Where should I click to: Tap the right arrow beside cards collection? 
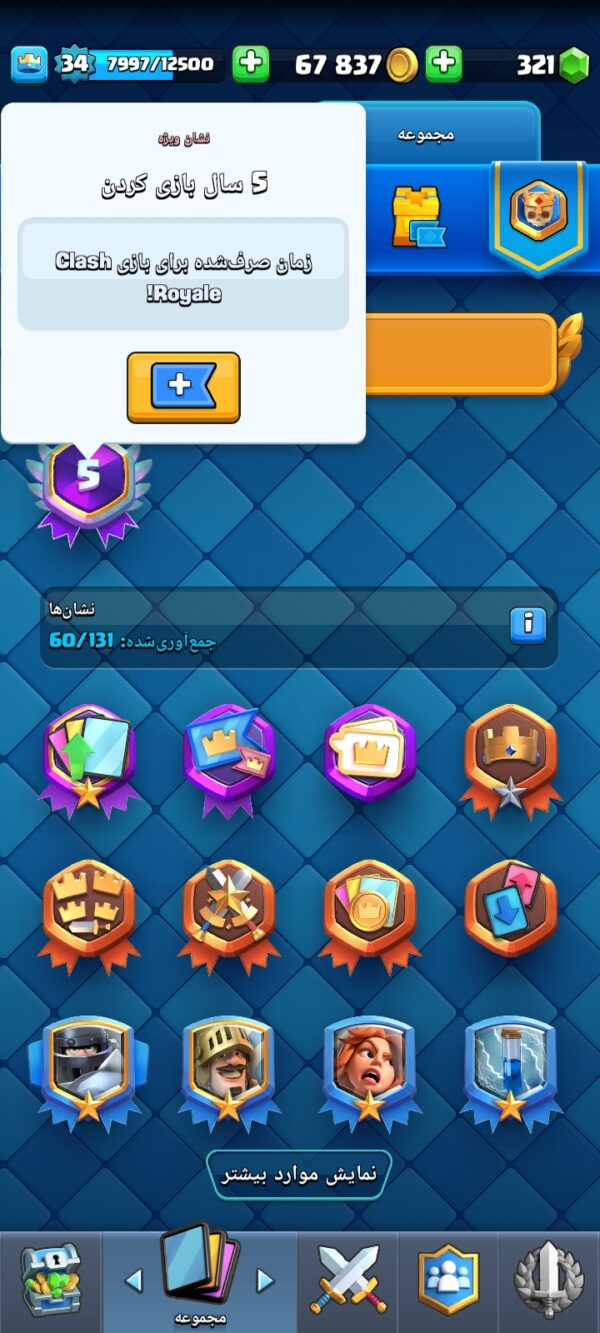265,1280
